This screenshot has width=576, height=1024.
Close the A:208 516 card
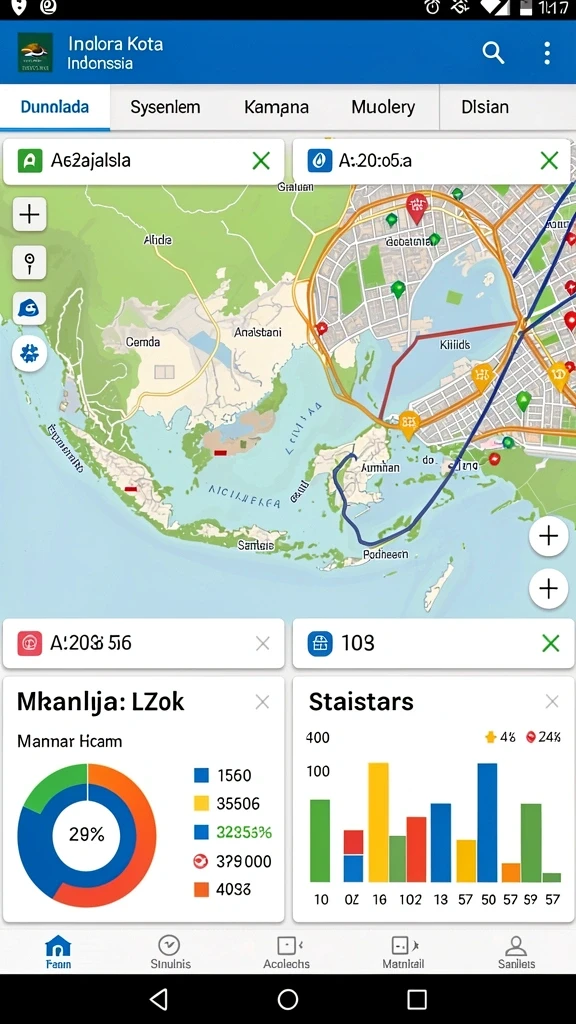263,644
